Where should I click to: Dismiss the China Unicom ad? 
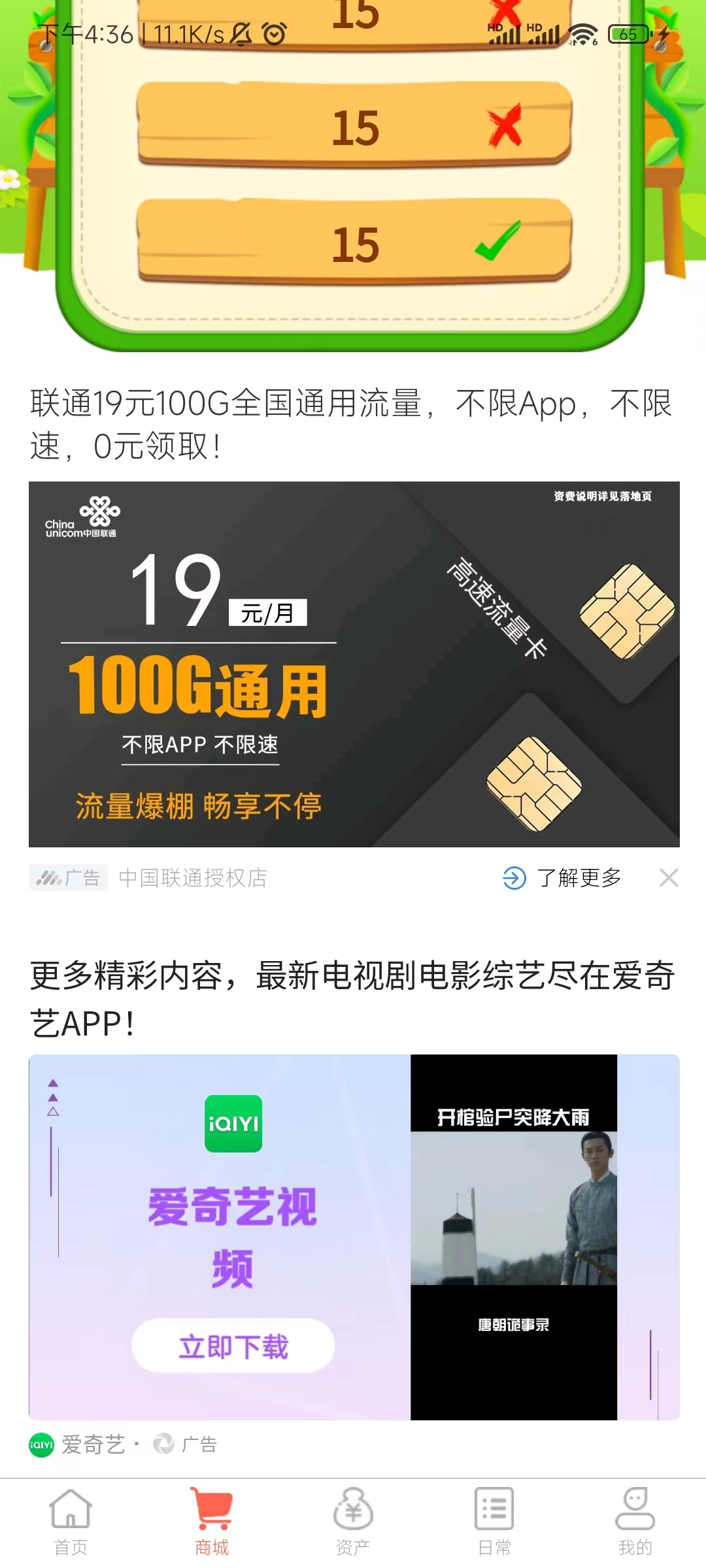669,877
